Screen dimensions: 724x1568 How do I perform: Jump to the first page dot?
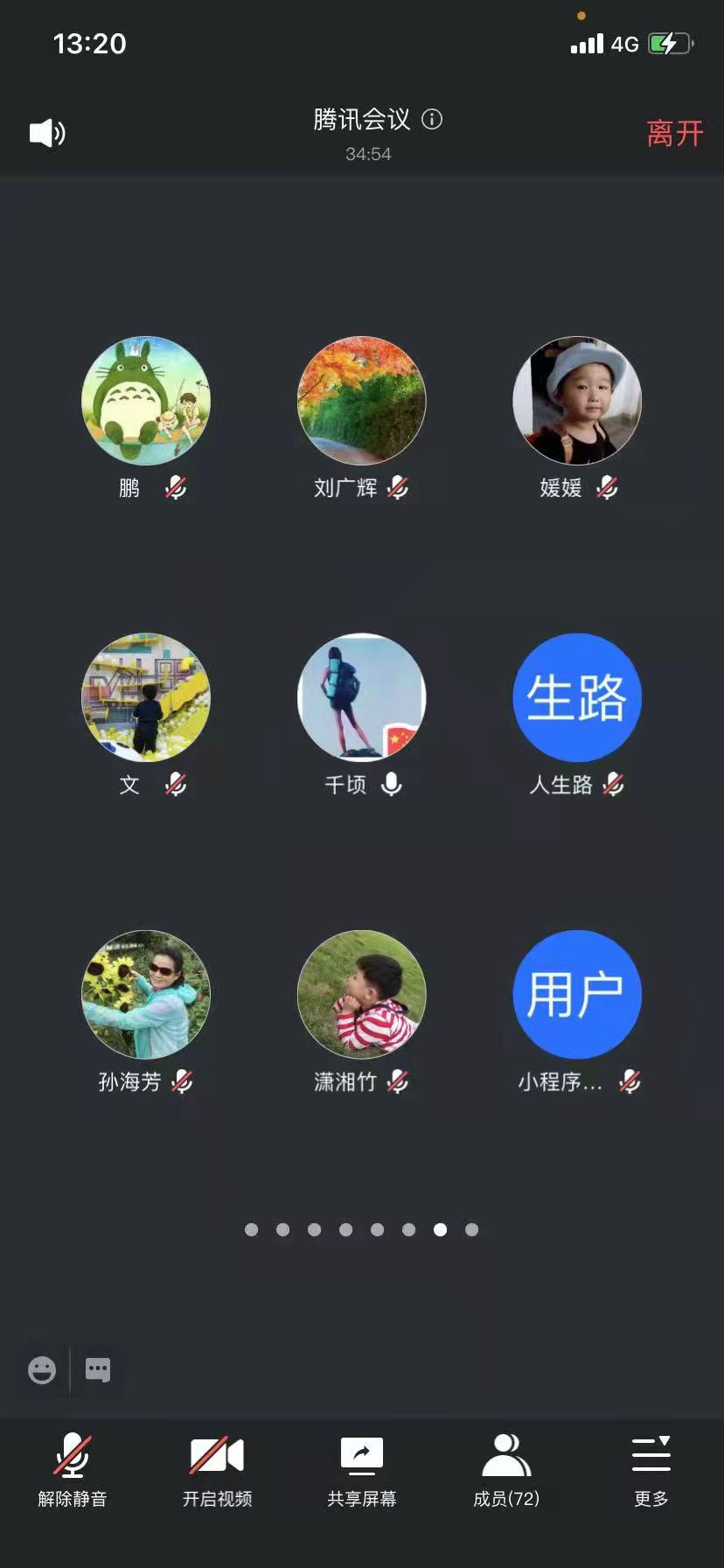252,1229
